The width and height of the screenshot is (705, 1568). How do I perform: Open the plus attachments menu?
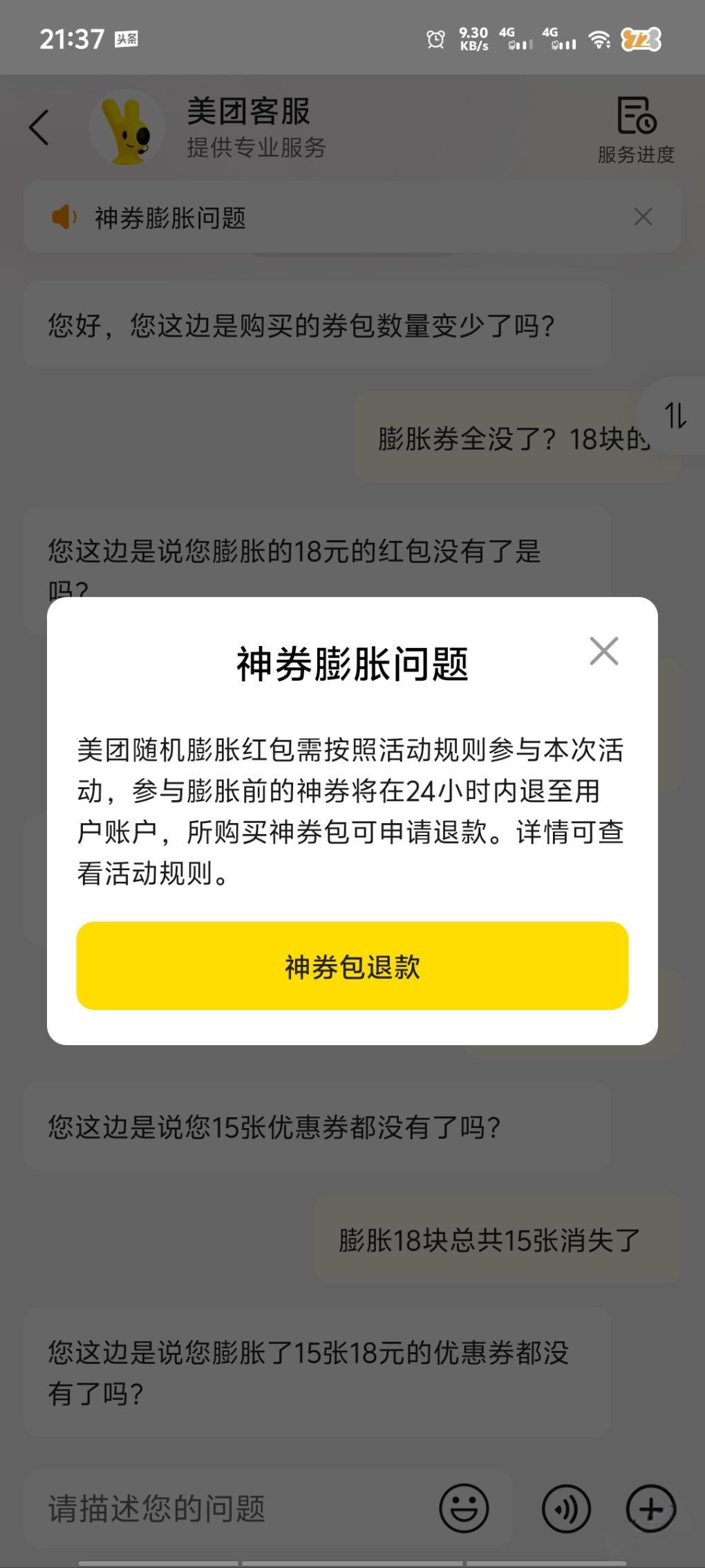650,1509
